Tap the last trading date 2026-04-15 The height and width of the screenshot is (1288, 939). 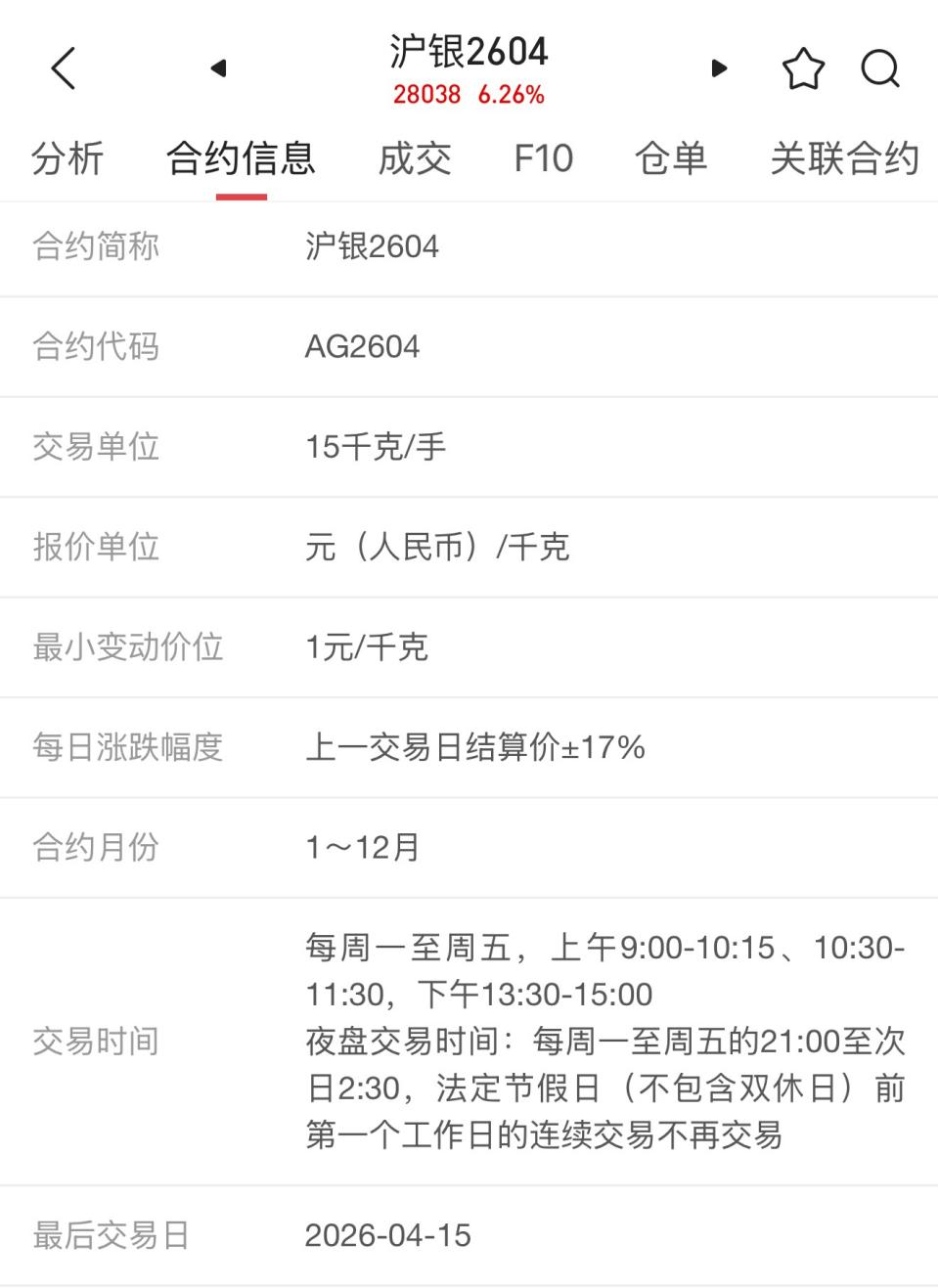388,1235
